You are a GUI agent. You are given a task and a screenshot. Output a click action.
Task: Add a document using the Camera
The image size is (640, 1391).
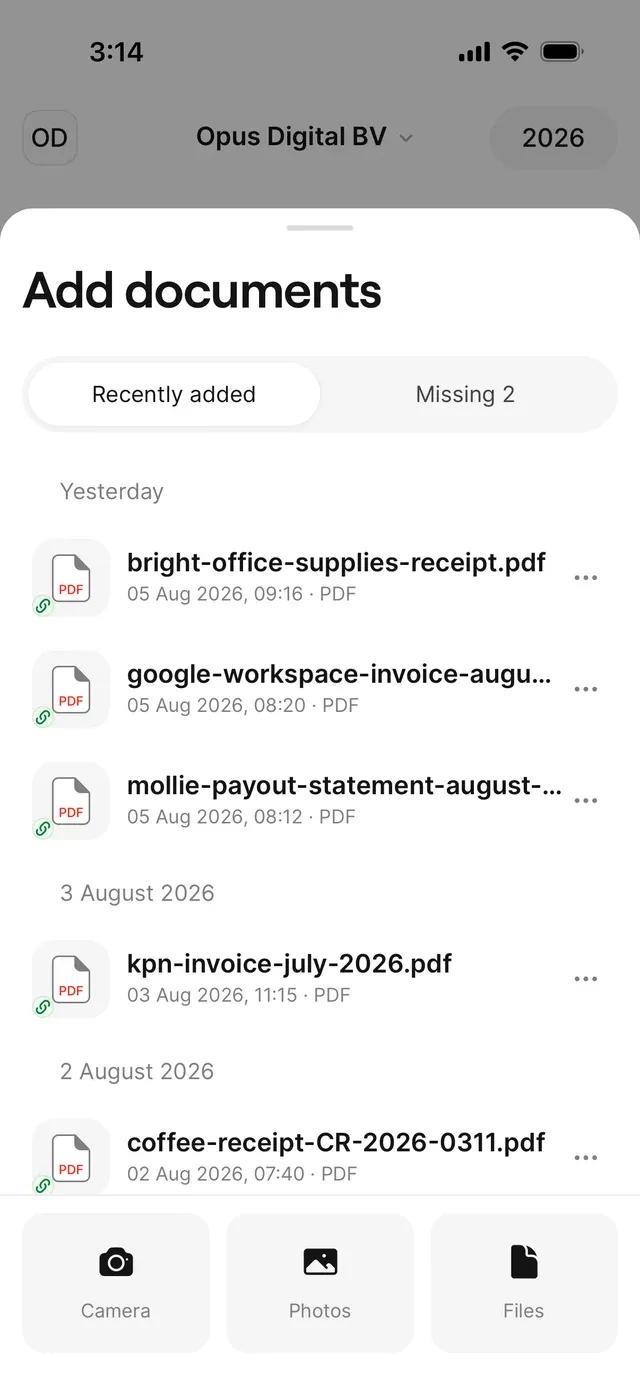[x=116, y=1283]
